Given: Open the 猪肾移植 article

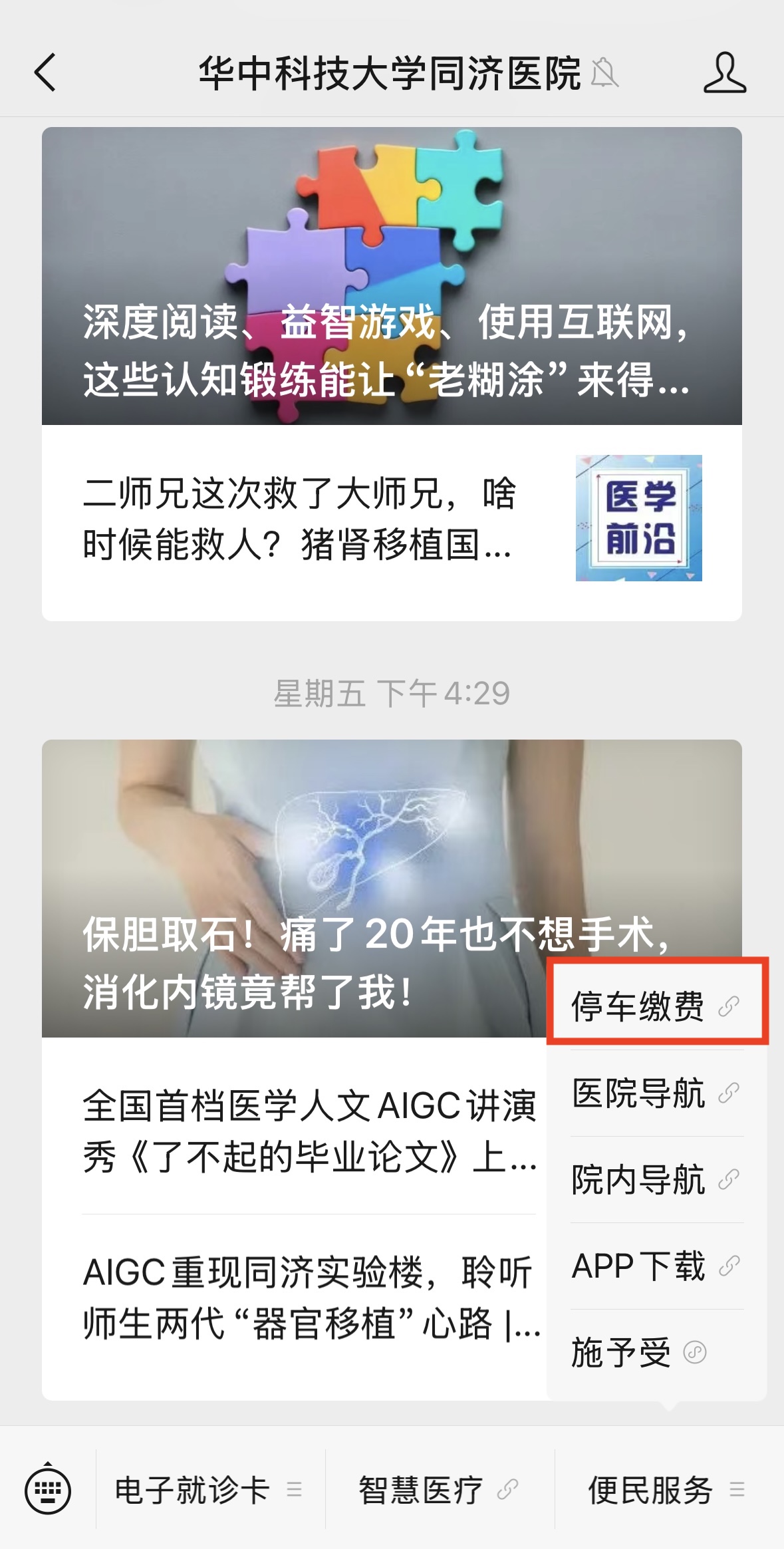Looking at the screenshot, I should [x=392, y=519].
